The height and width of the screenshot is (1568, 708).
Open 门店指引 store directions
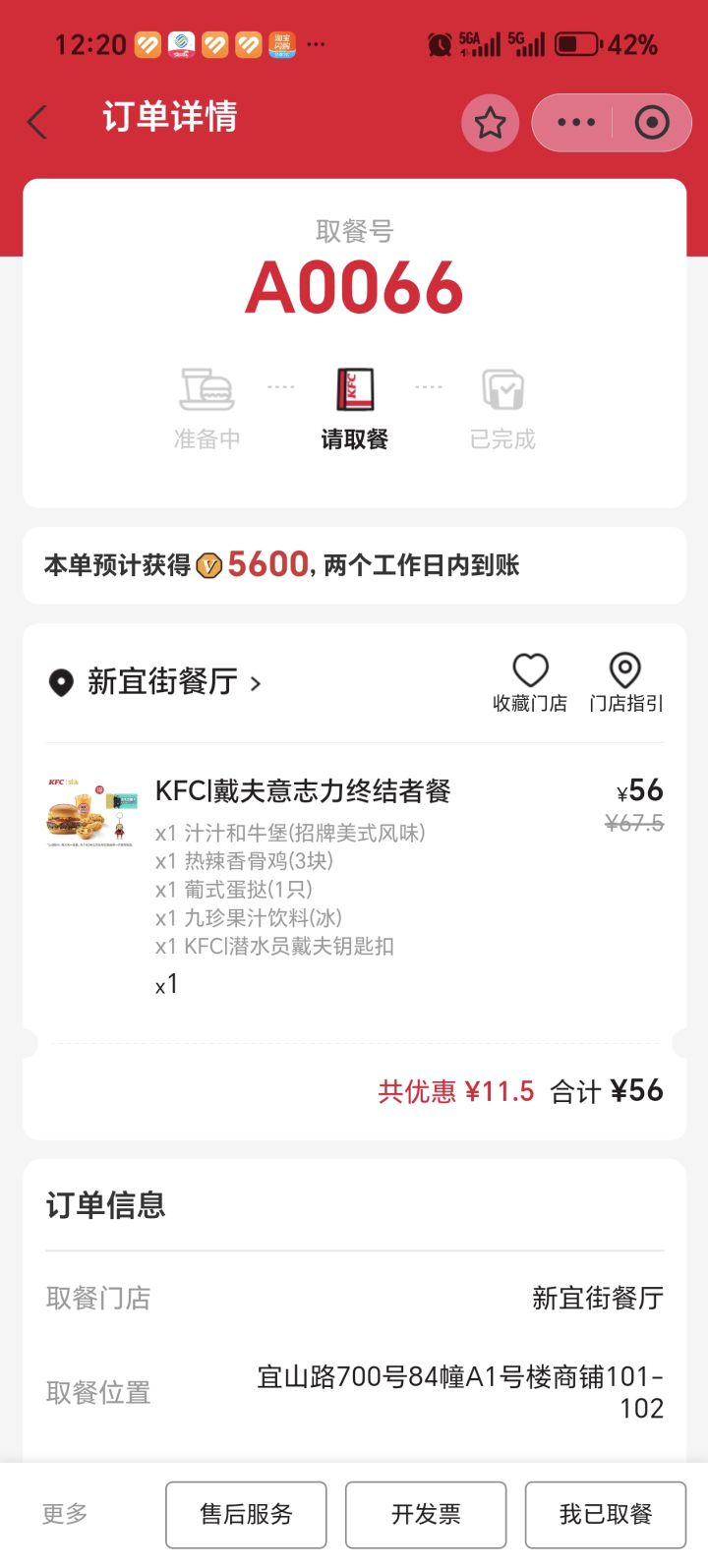(625, 682)
